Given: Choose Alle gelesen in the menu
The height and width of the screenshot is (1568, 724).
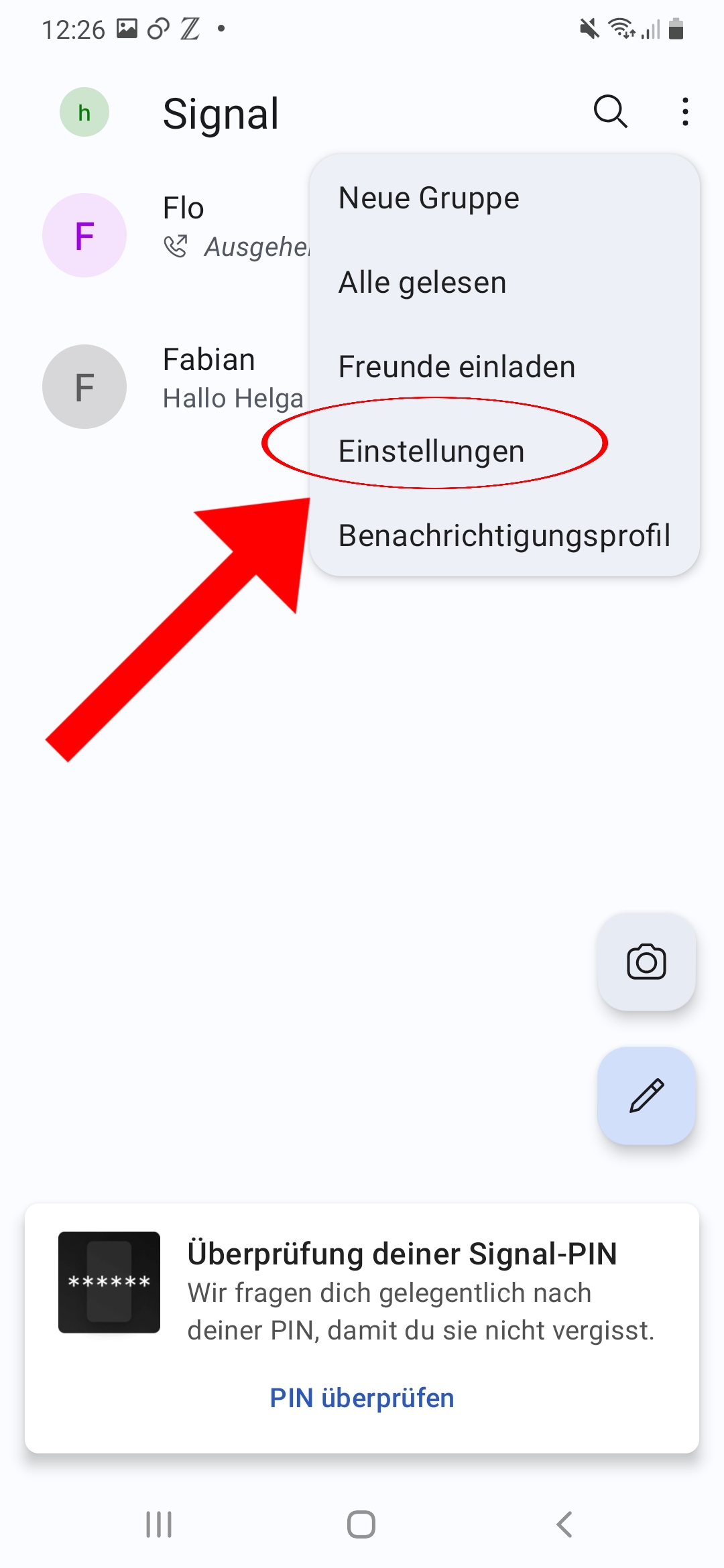Looking at the screenshot, I should pos(504,283).
